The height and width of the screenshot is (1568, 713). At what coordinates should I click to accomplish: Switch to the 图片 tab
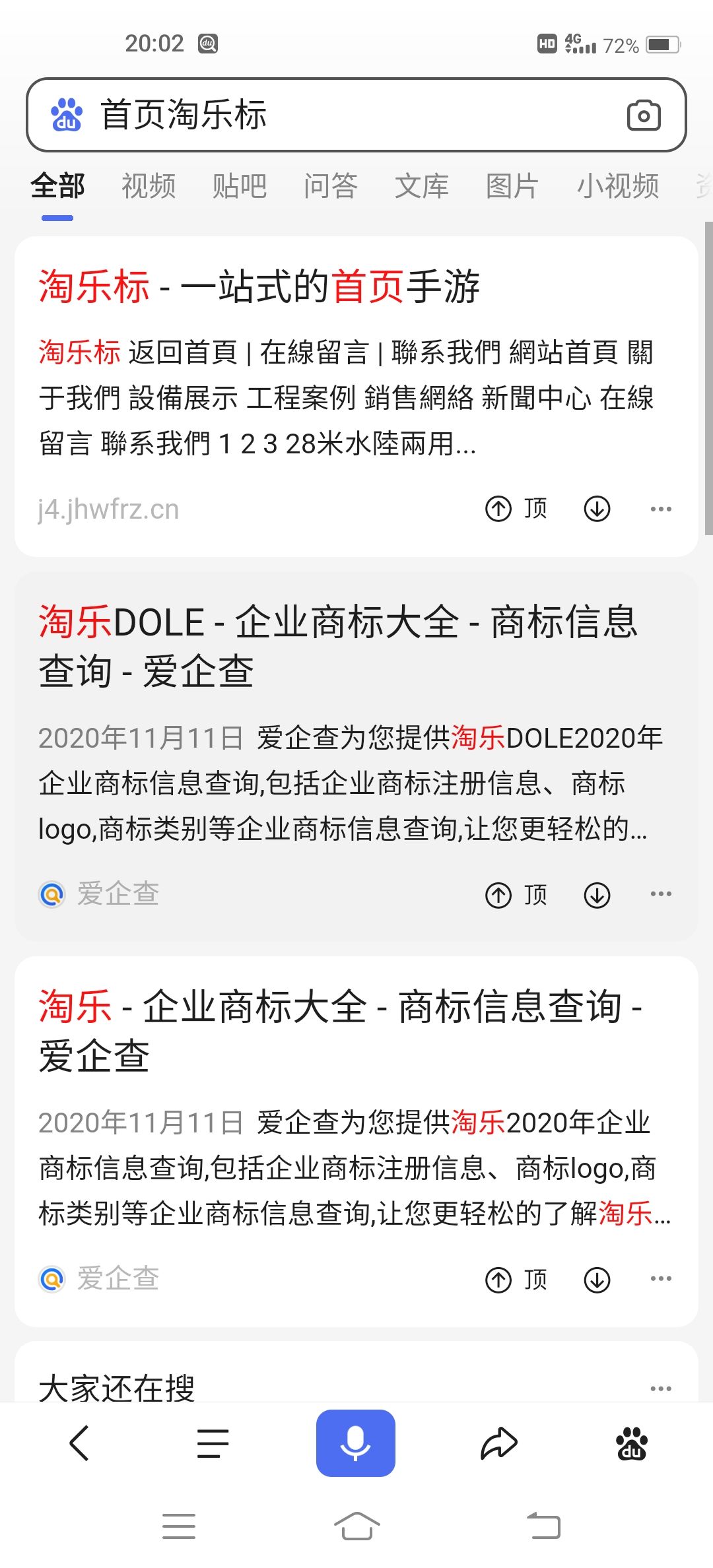(x=513, y=186)
